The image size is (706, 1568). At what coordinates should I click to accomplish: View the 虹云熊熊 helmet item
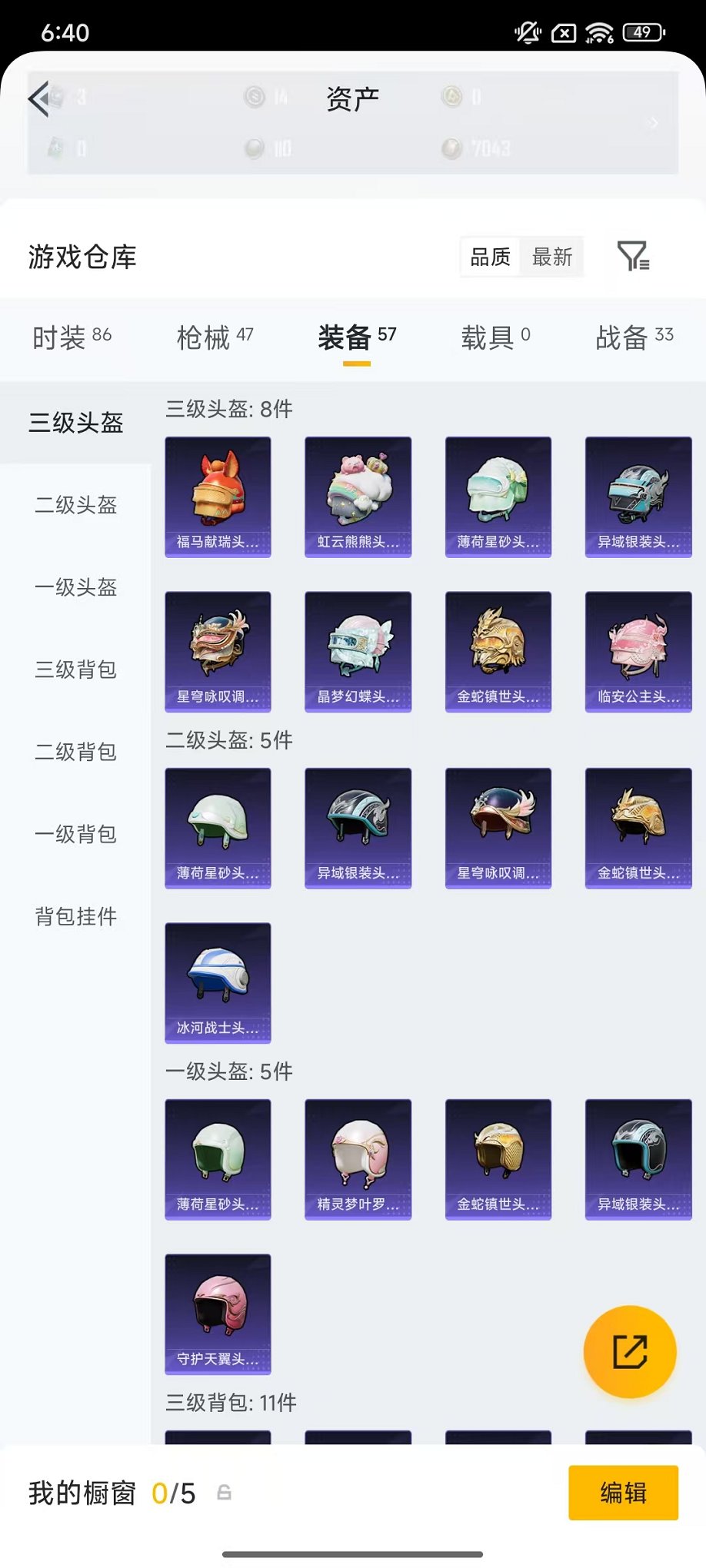pos(358,497)
